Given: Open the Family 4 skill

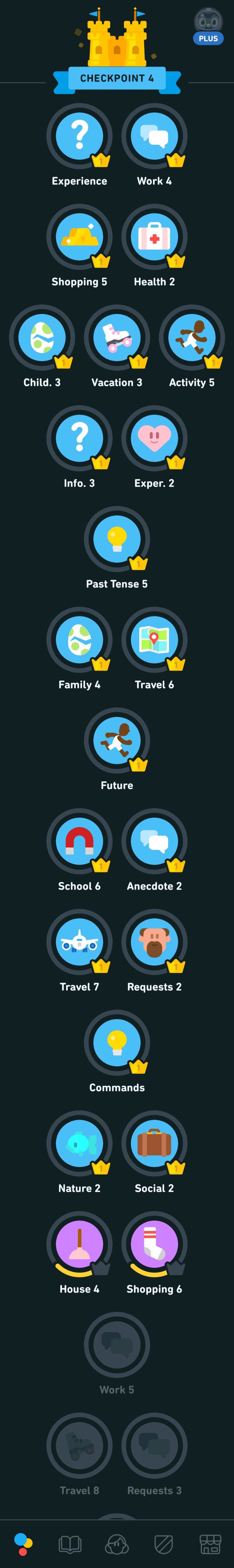Looking at the screenshot, I should tap(79, 640).
